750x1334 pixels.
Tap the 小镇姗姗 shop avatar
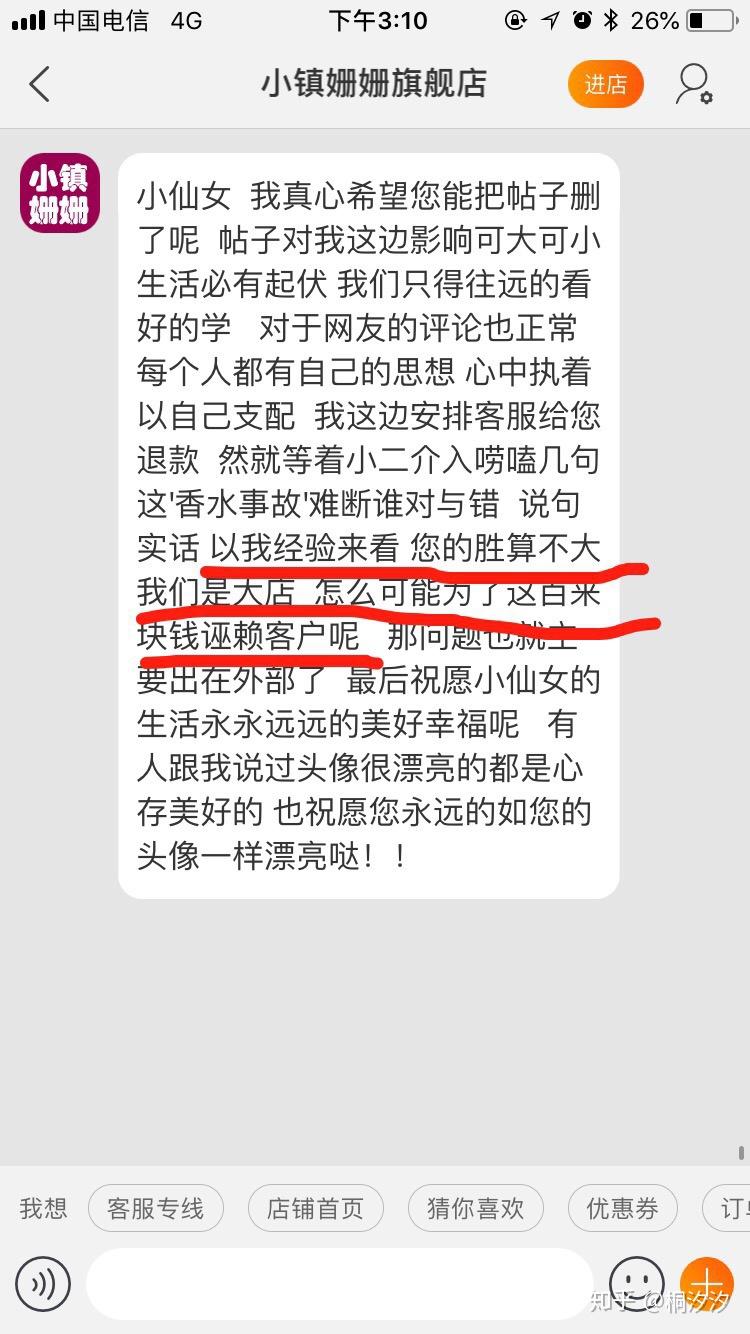[59, 193]
